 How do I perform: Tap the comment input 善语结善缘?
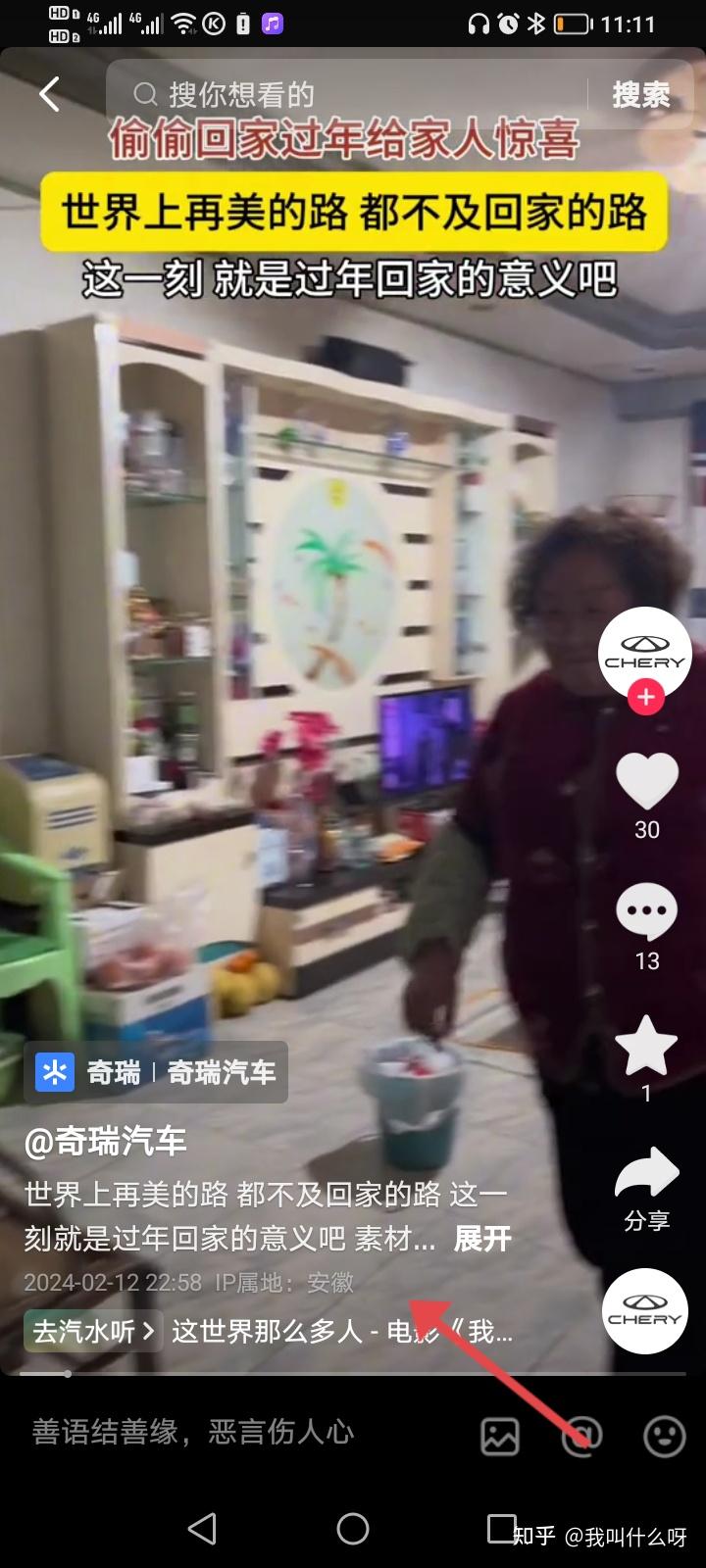[x=192, y=1433]
